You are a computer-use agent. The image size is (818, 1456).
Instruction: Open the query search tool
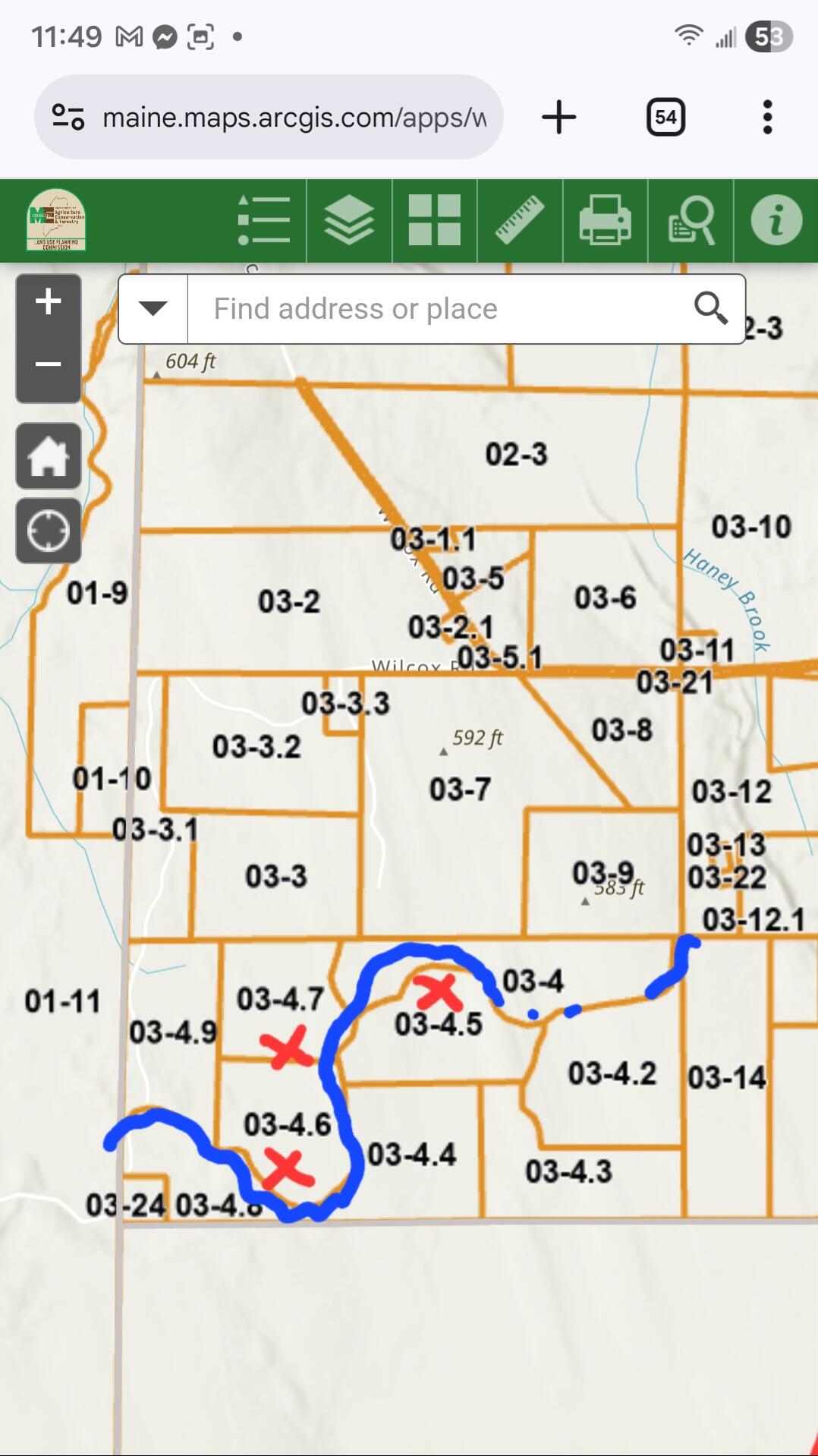[691, 221]
